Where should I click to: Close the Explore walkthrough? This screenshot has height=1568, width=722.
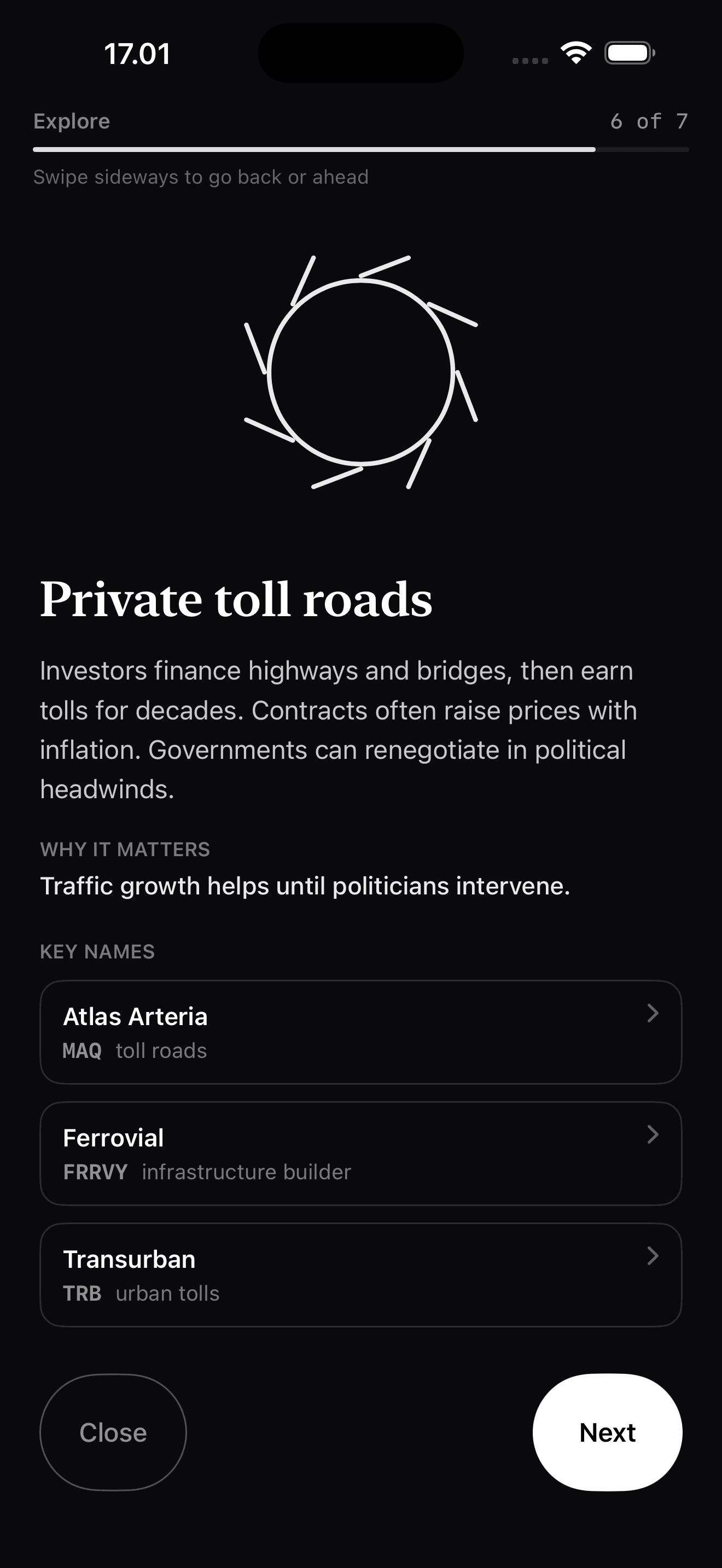[113, 1432]
